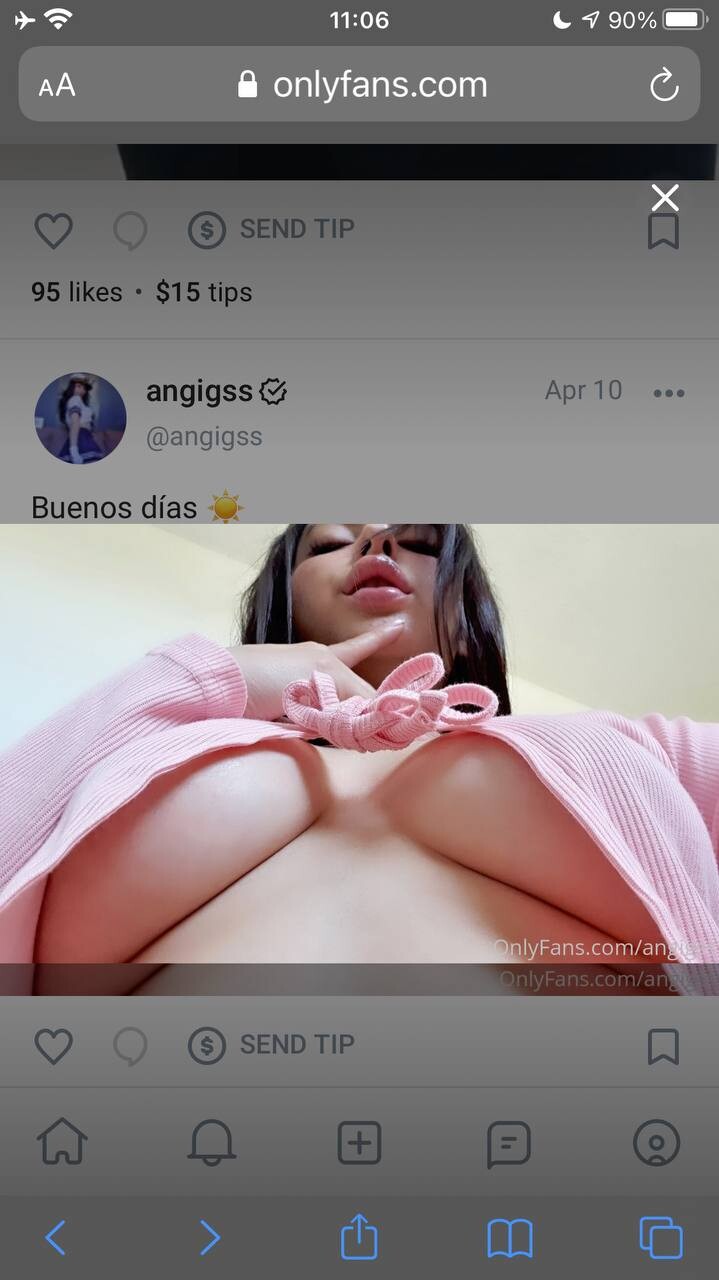
Task: Like the Buenos días post
Action: pyautogui.click(x=53, y=1046)
